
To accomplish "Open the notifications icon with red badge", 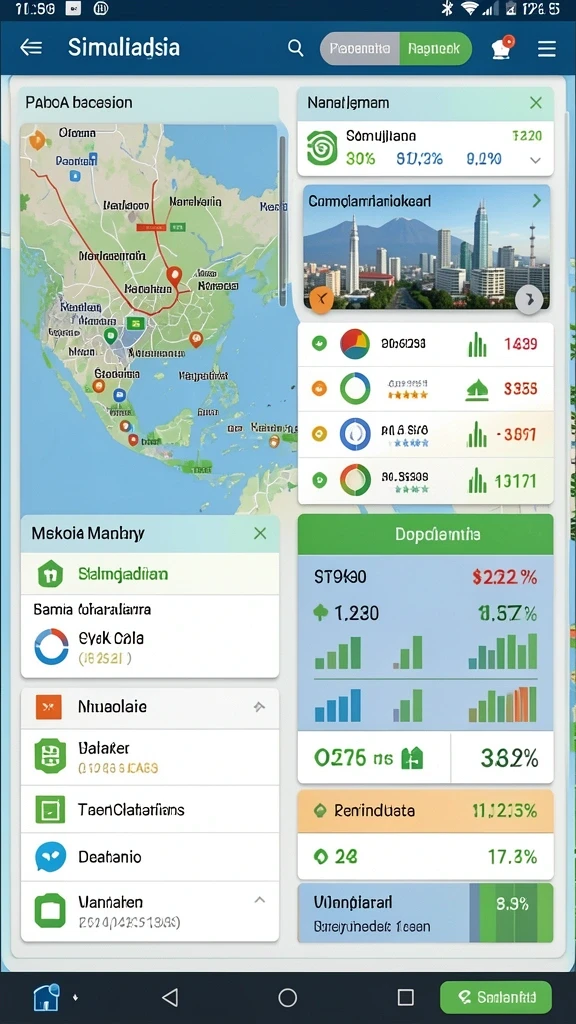I will coord(503,48).
